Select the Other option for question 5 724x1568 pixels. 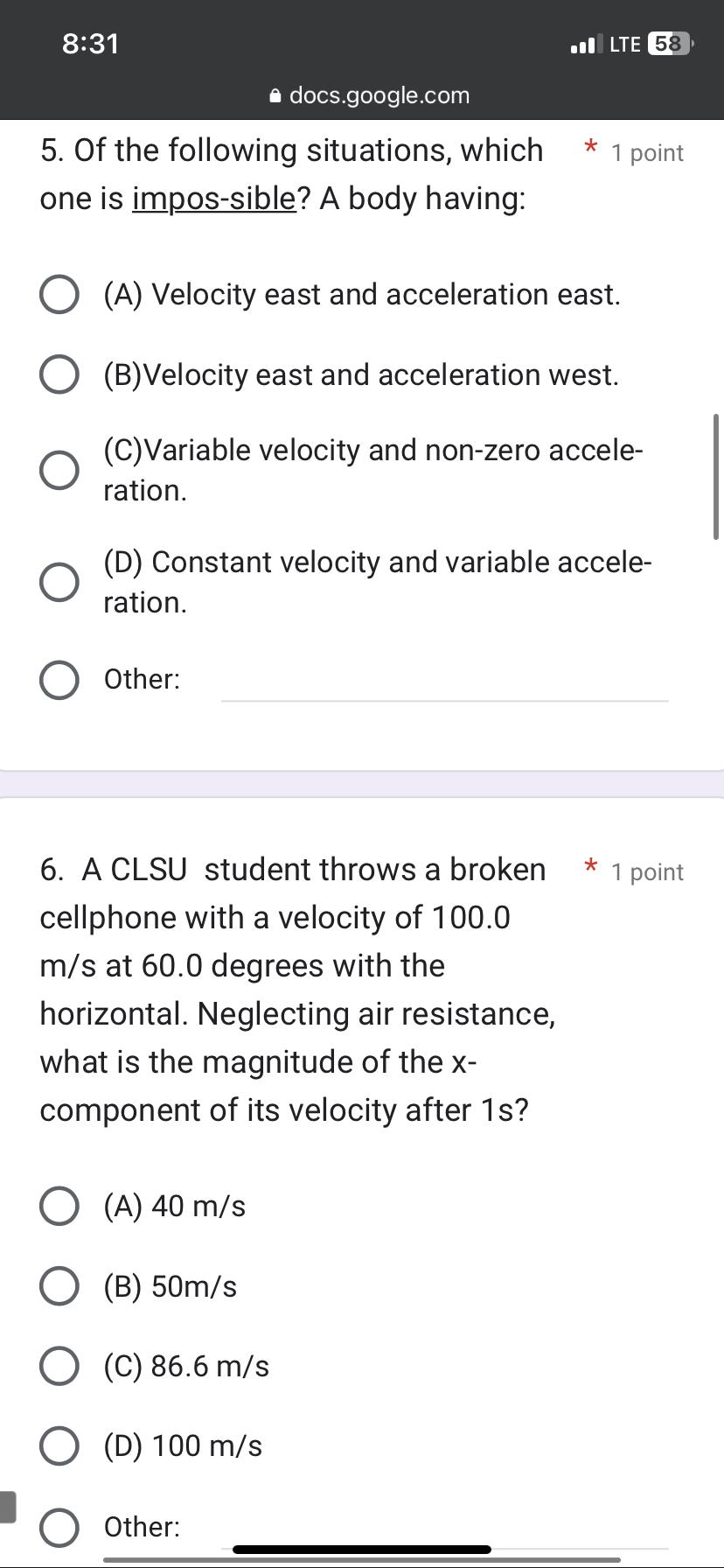(58, 679)
